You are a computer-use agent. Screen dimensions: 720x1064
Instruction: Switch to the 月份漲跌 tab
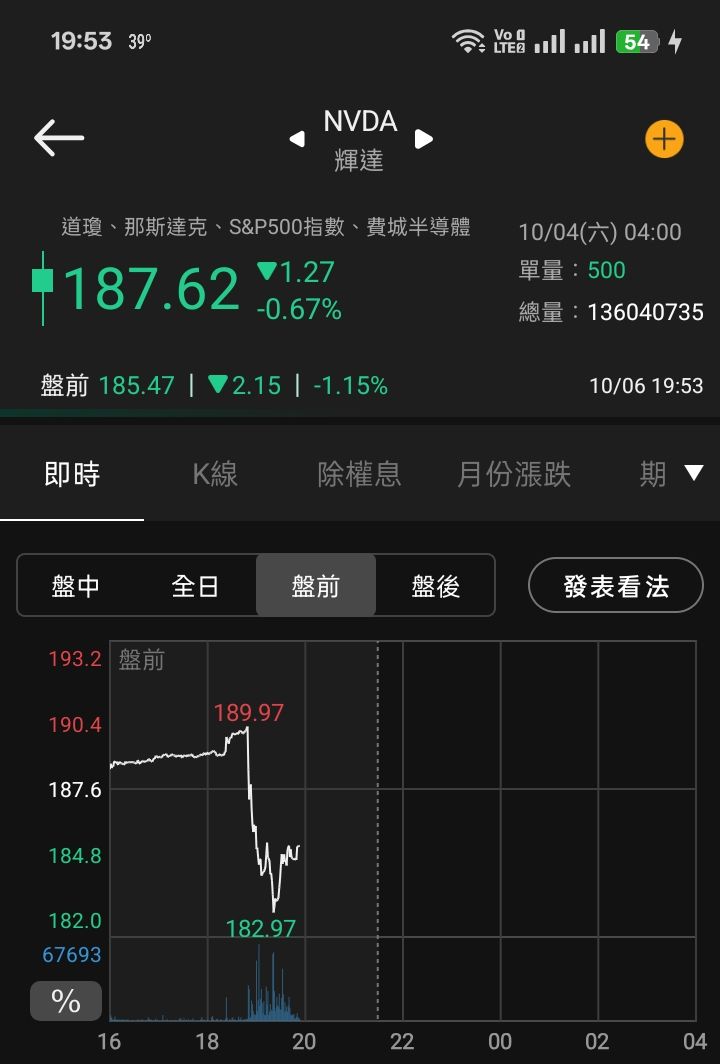514,474
